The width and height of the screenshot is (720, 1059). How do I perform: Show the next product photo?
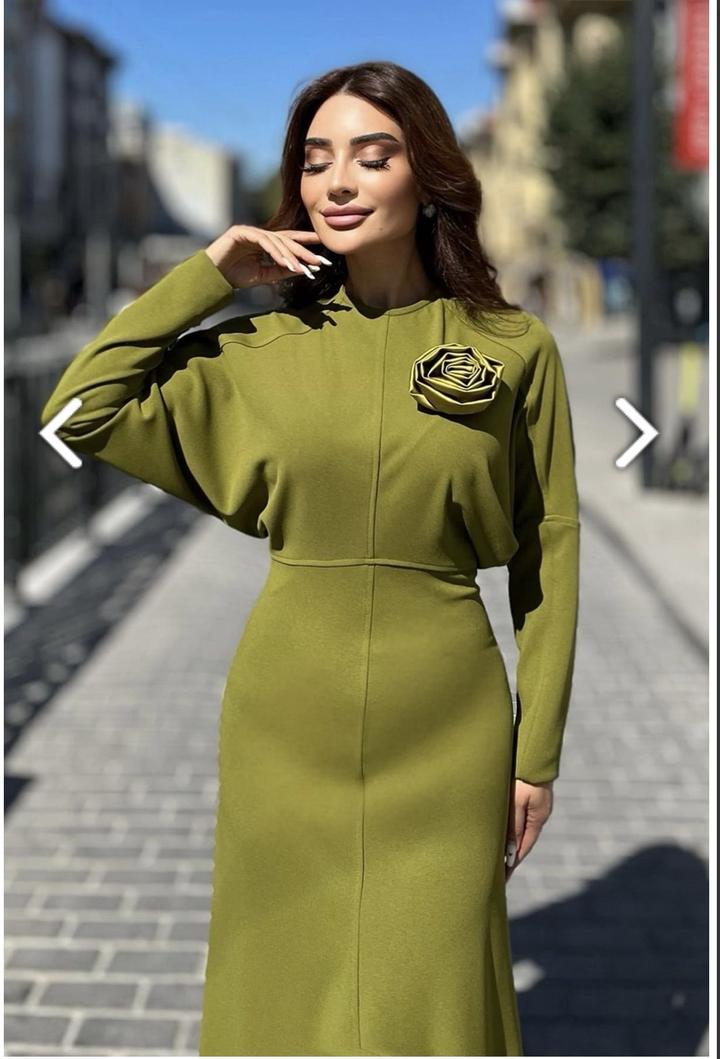[x=636, y=433]
